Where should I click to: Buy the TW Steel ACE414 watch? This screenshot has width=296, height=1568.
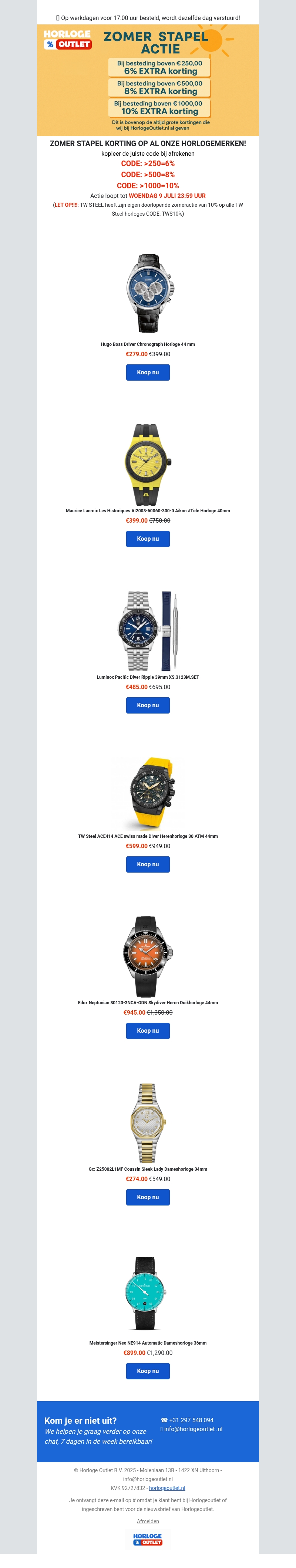click(147, 864)
